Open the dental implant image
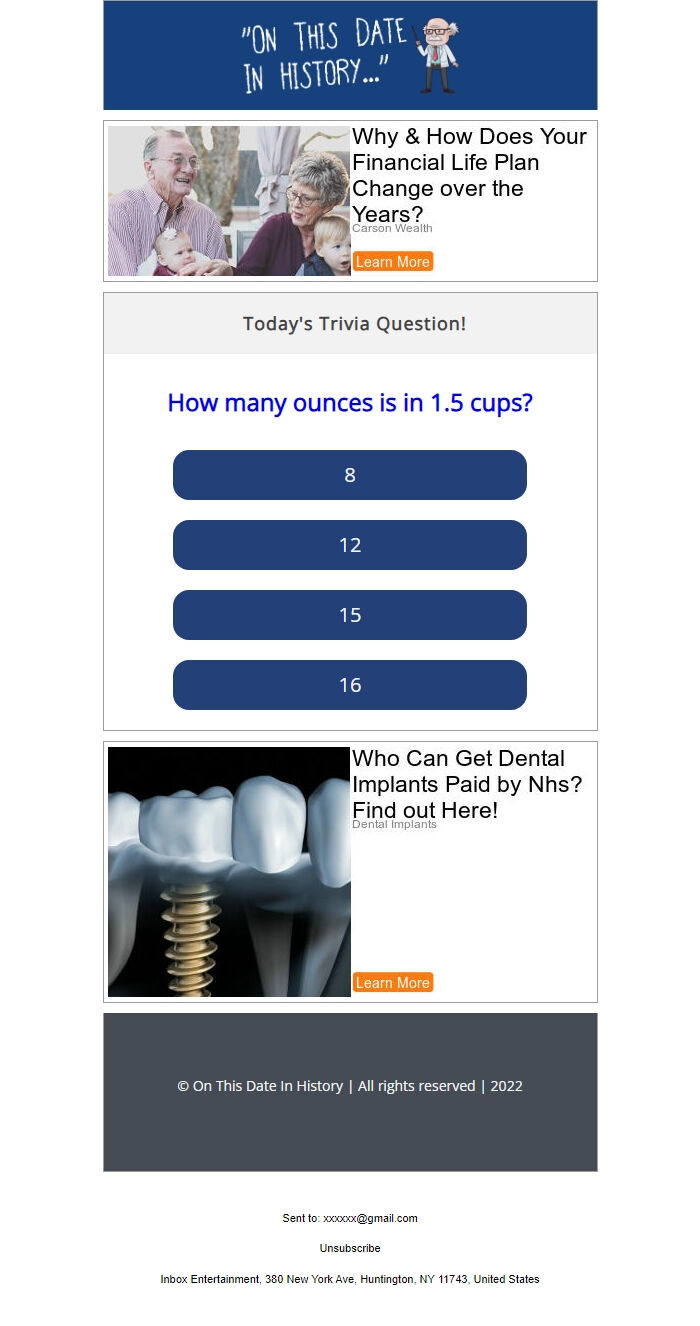 coord(229,872)
